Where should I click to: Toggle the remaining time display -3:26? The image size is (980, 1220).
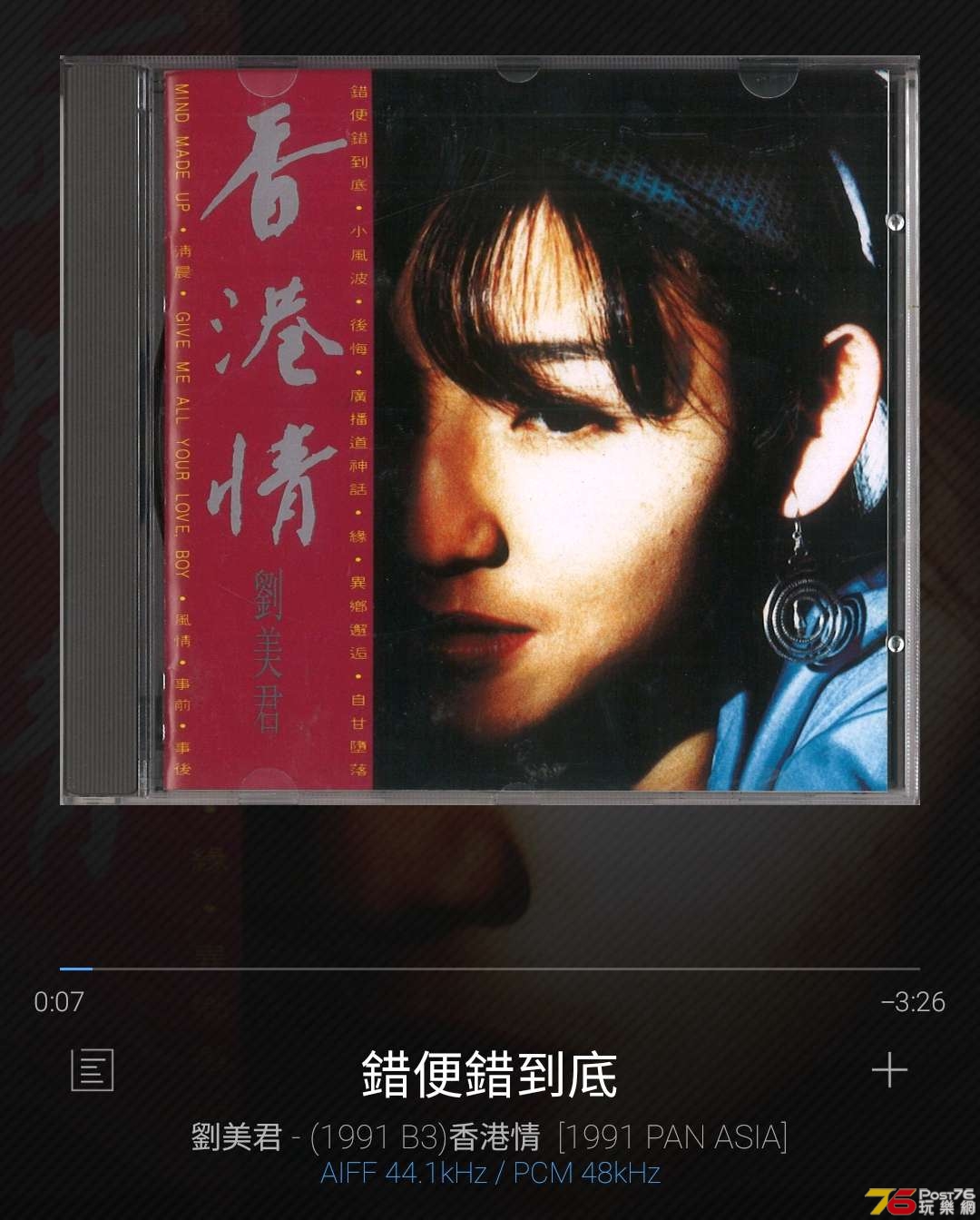point(912,1002)
